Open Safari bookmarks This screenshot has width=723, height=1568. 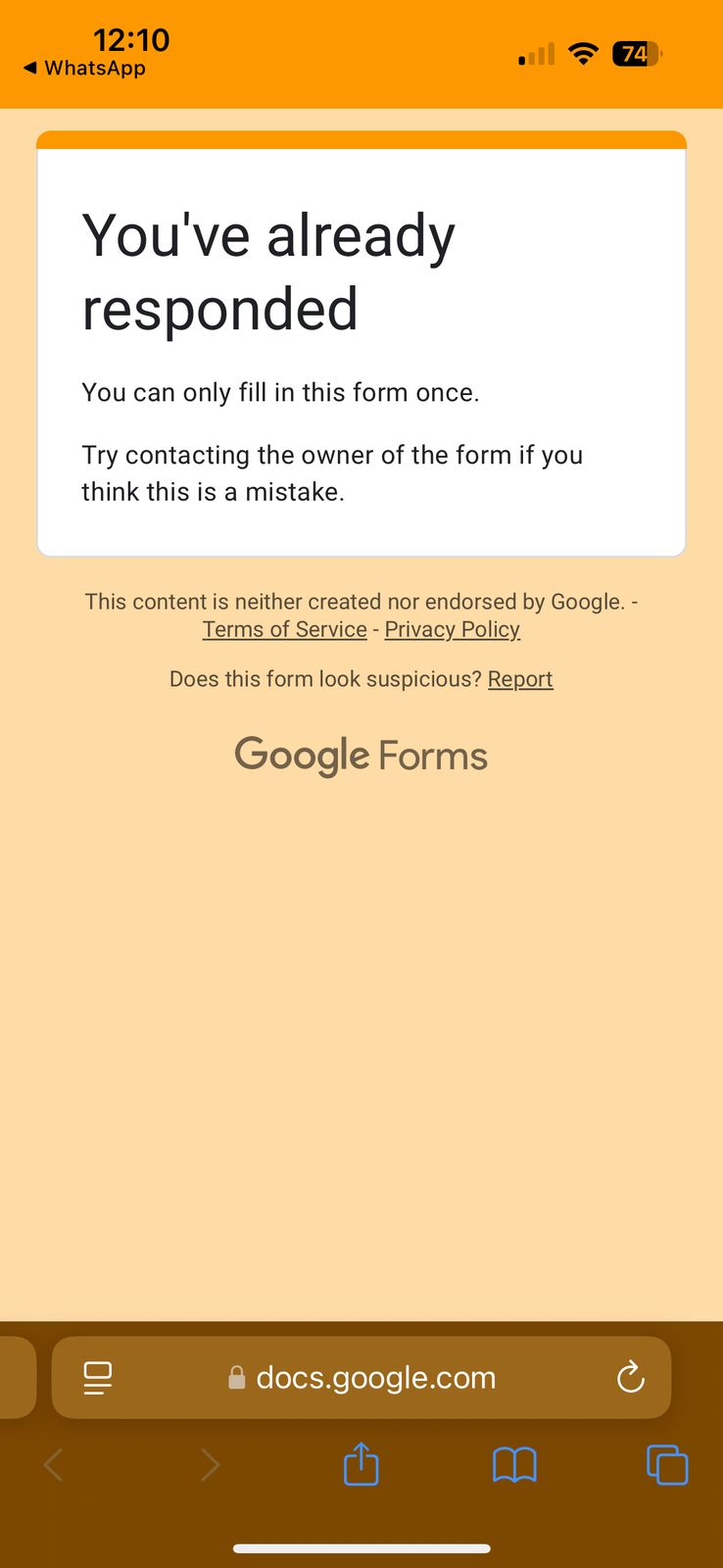(514, 1466)
